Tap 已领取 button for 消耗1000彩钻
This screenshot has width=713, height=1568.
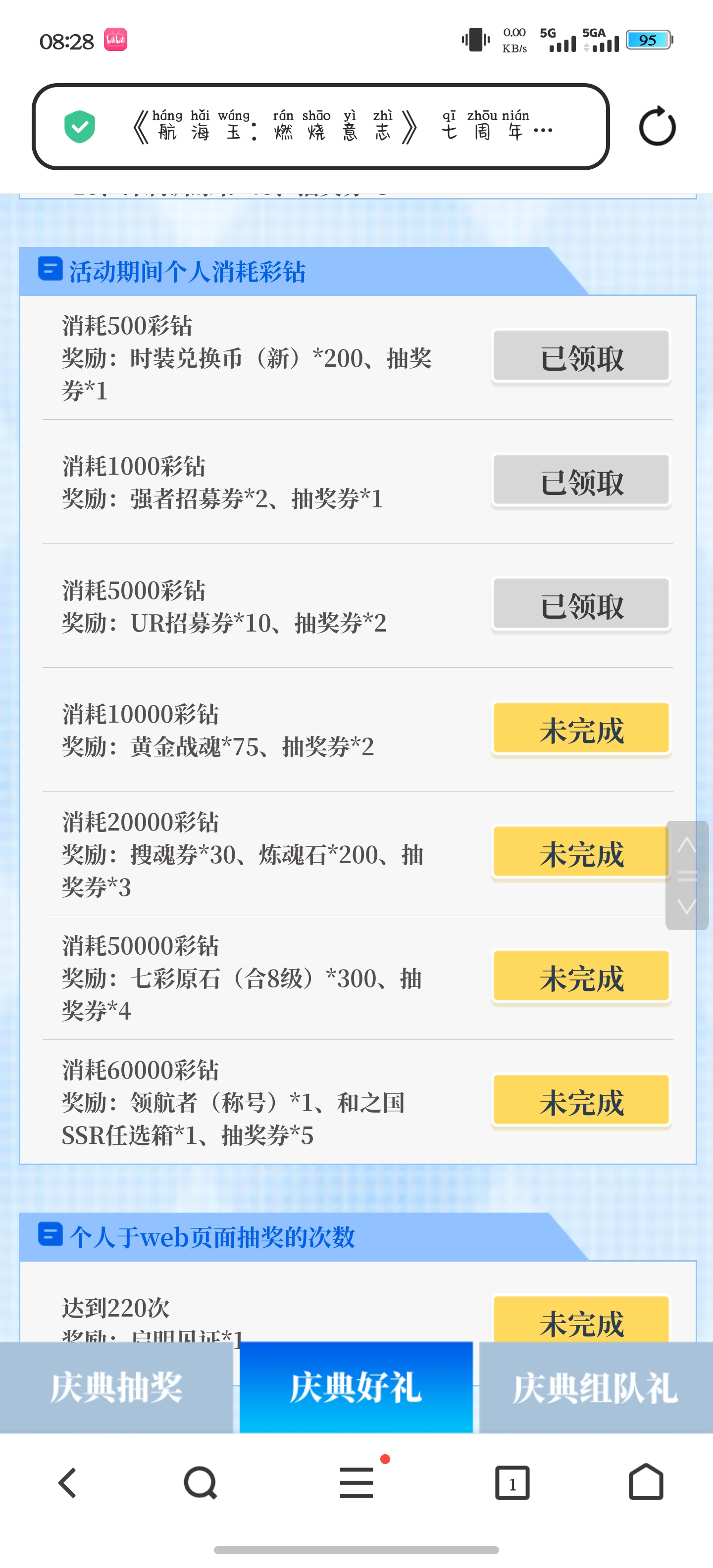(x=581, y=480)
